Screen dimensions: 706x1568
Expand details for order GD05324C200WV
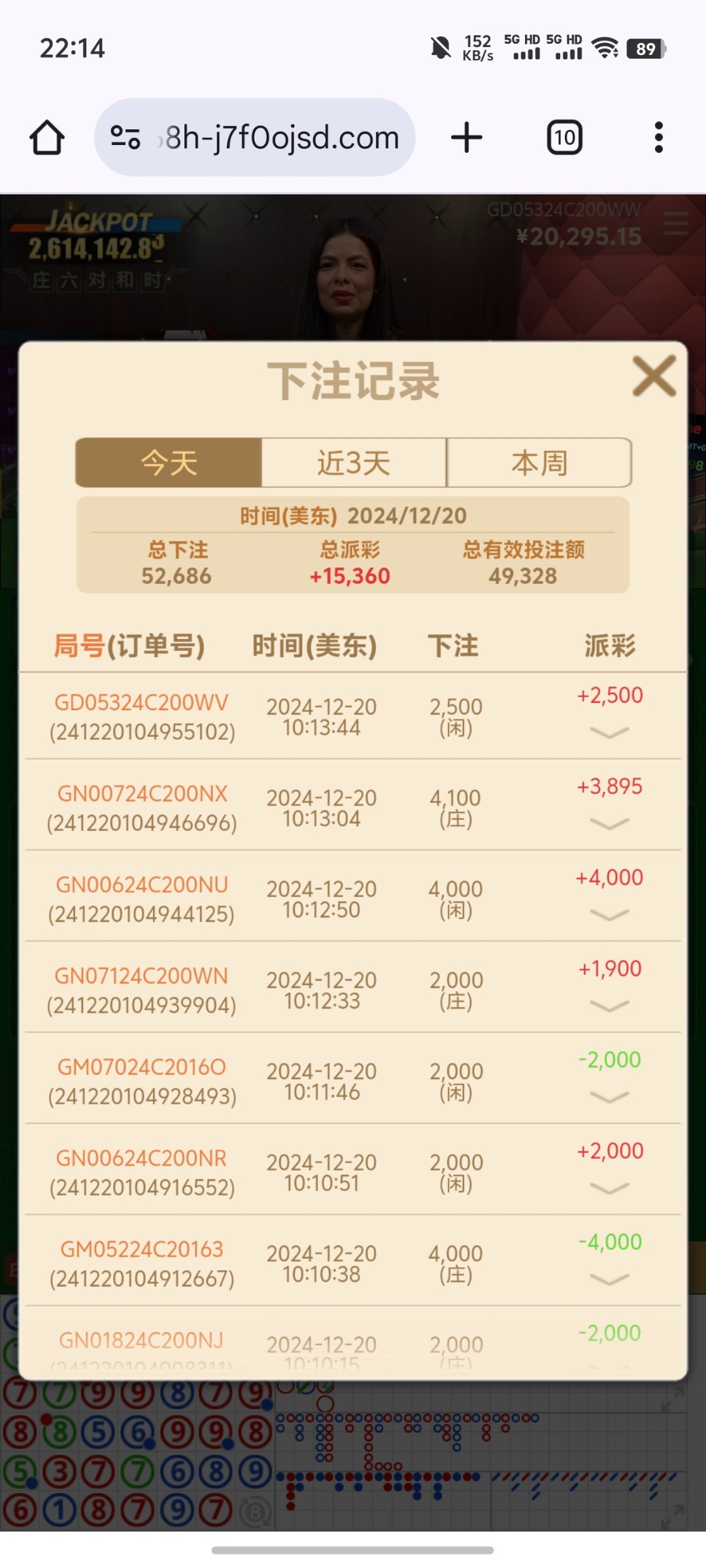(x=609, y=732)
